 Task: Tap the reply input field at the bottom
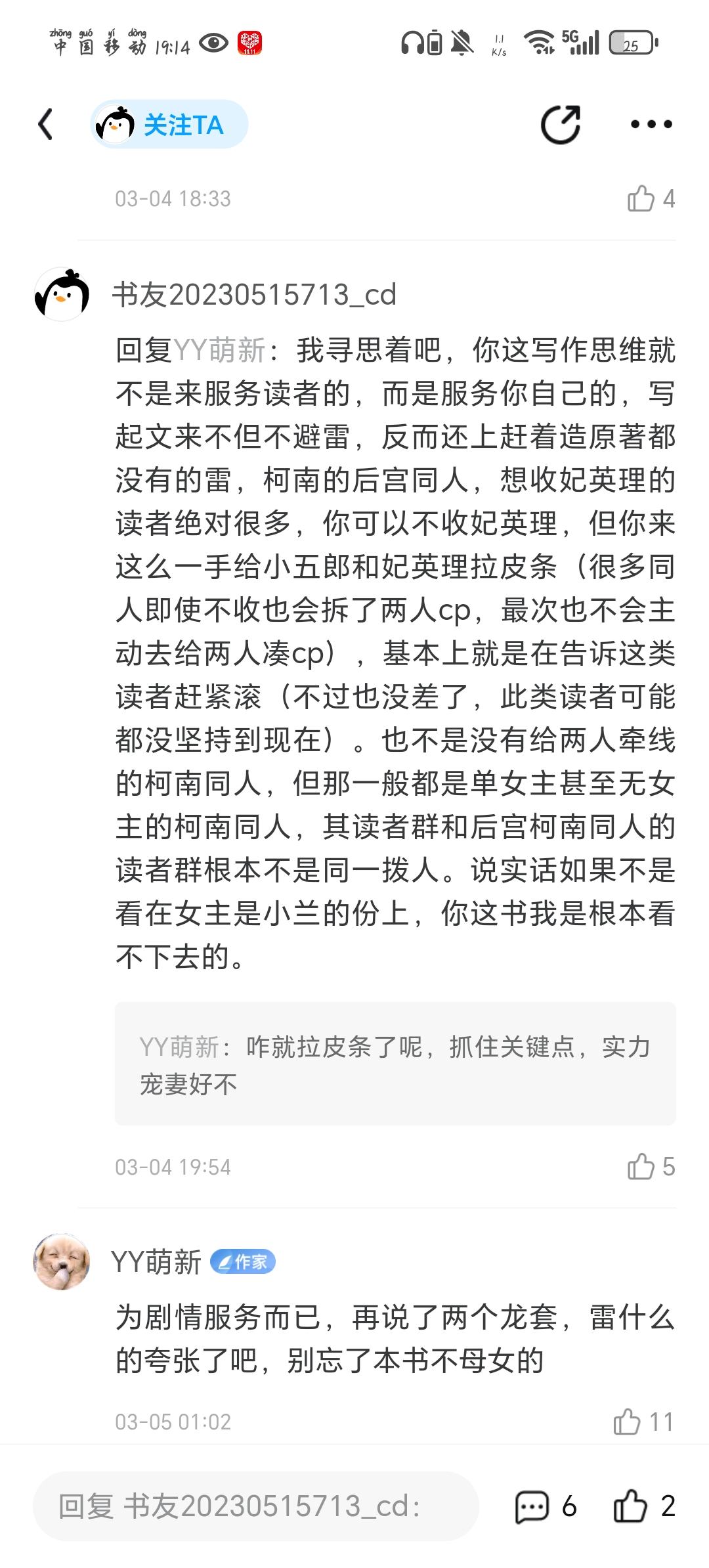[256, 1506]
